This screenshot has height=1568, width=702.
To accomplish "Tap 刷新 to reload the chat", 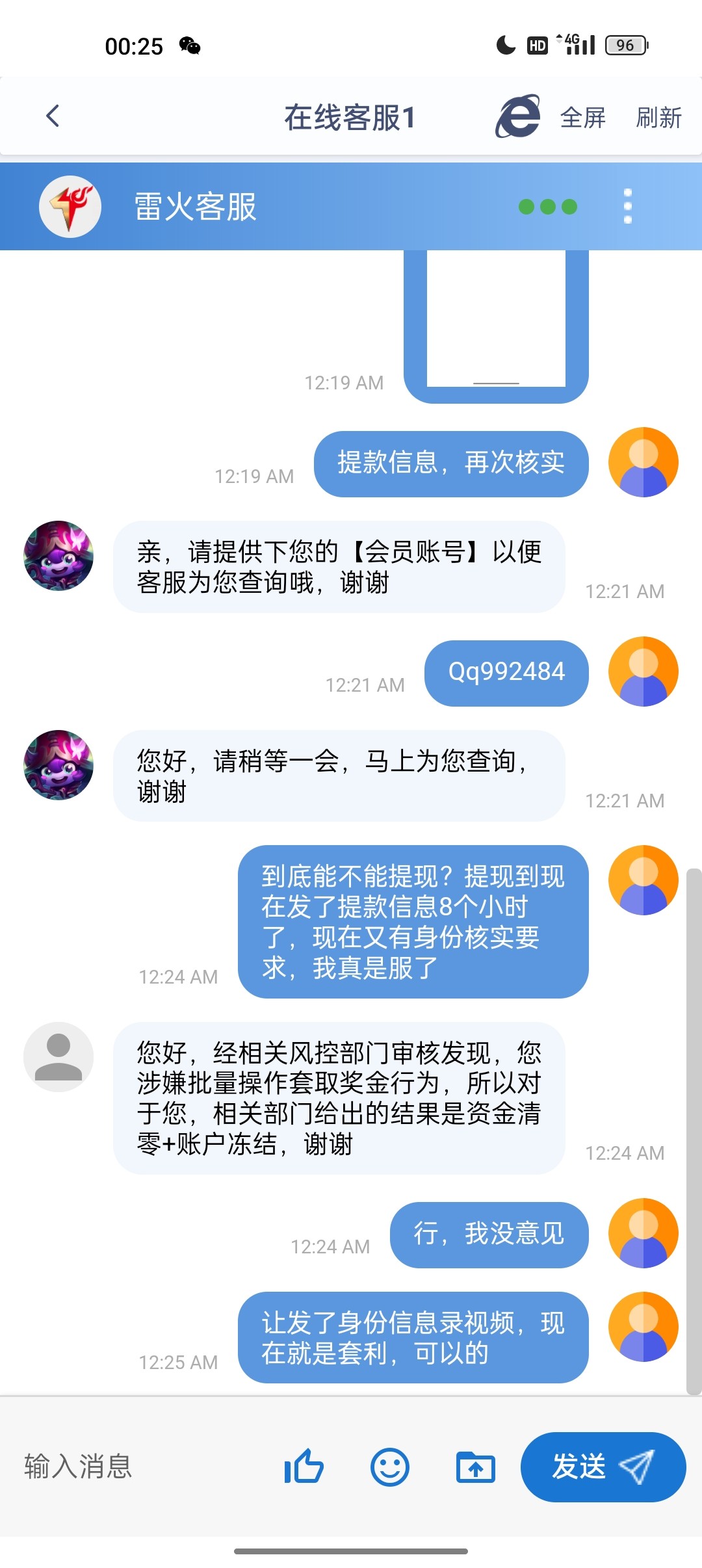I will 658,118.
